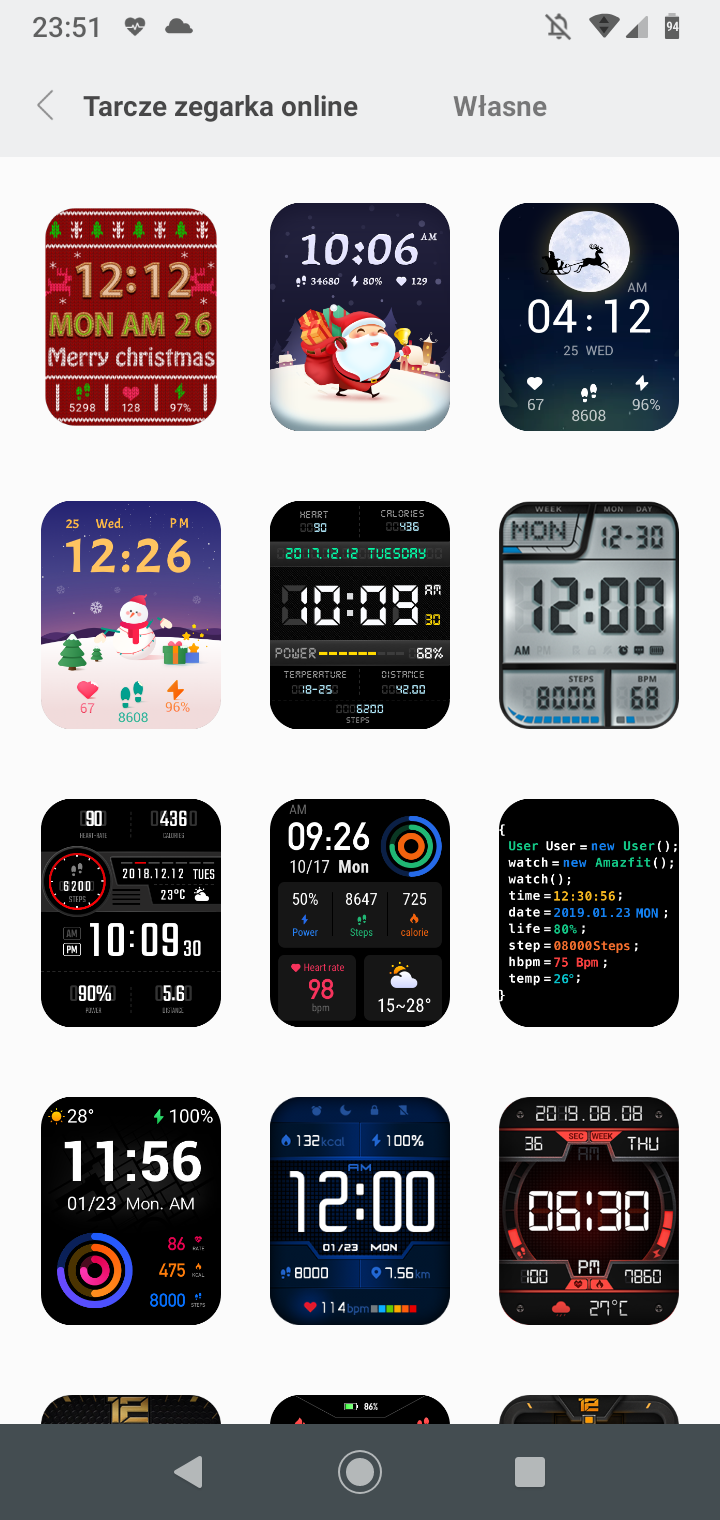
Task: Pick the snowman 12:26 watch face
Action: [x=131, y=615]
